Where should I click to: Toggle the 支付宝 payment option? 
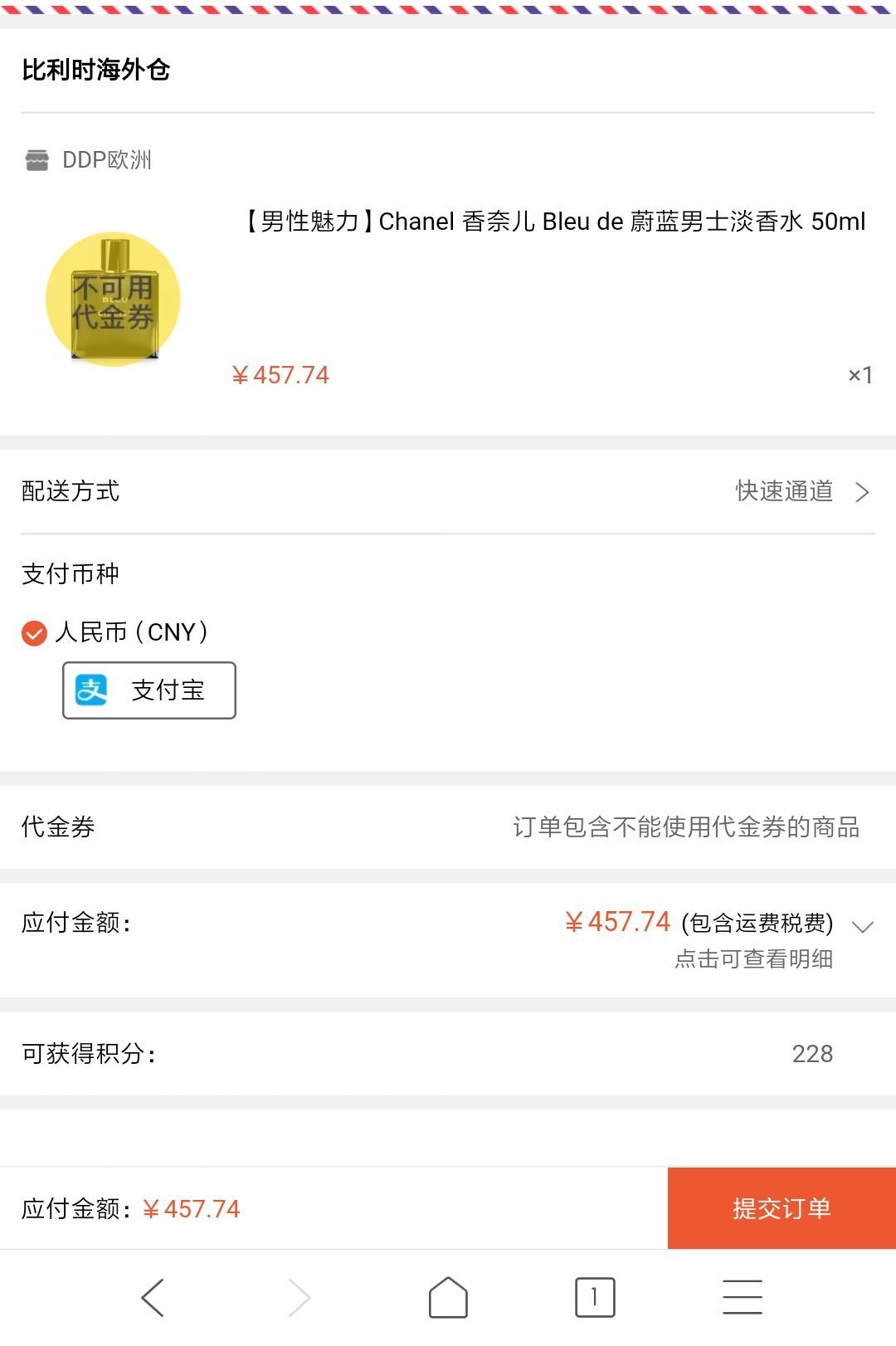point(149,690)
